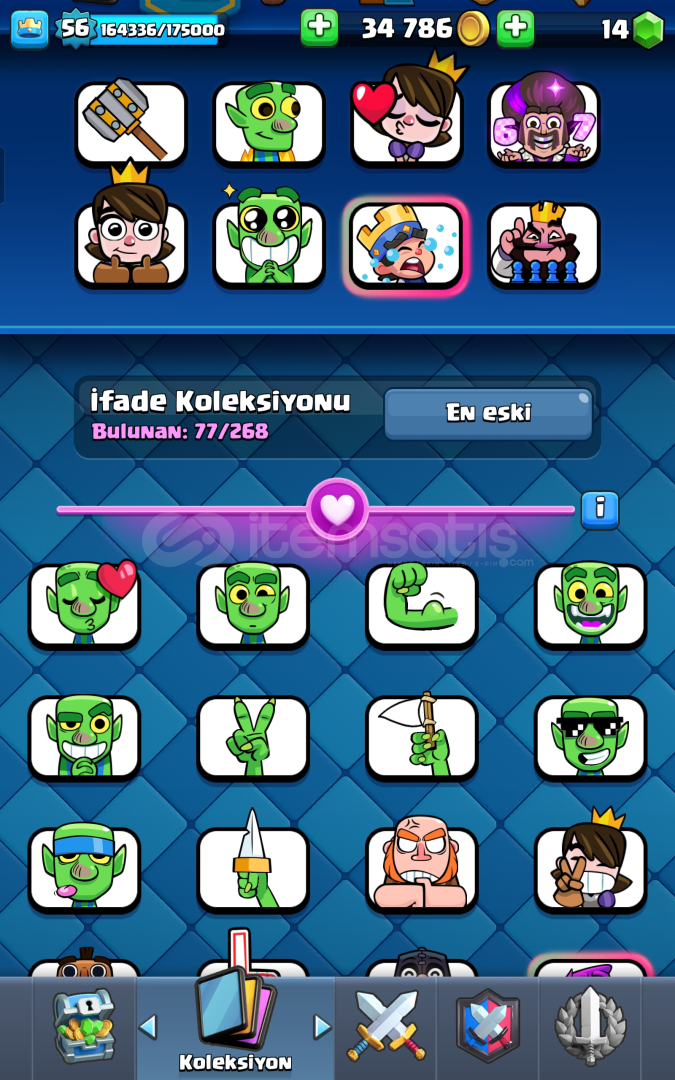Change sort order with the En eski button
675x1080 pixels.
coord(488,413)
